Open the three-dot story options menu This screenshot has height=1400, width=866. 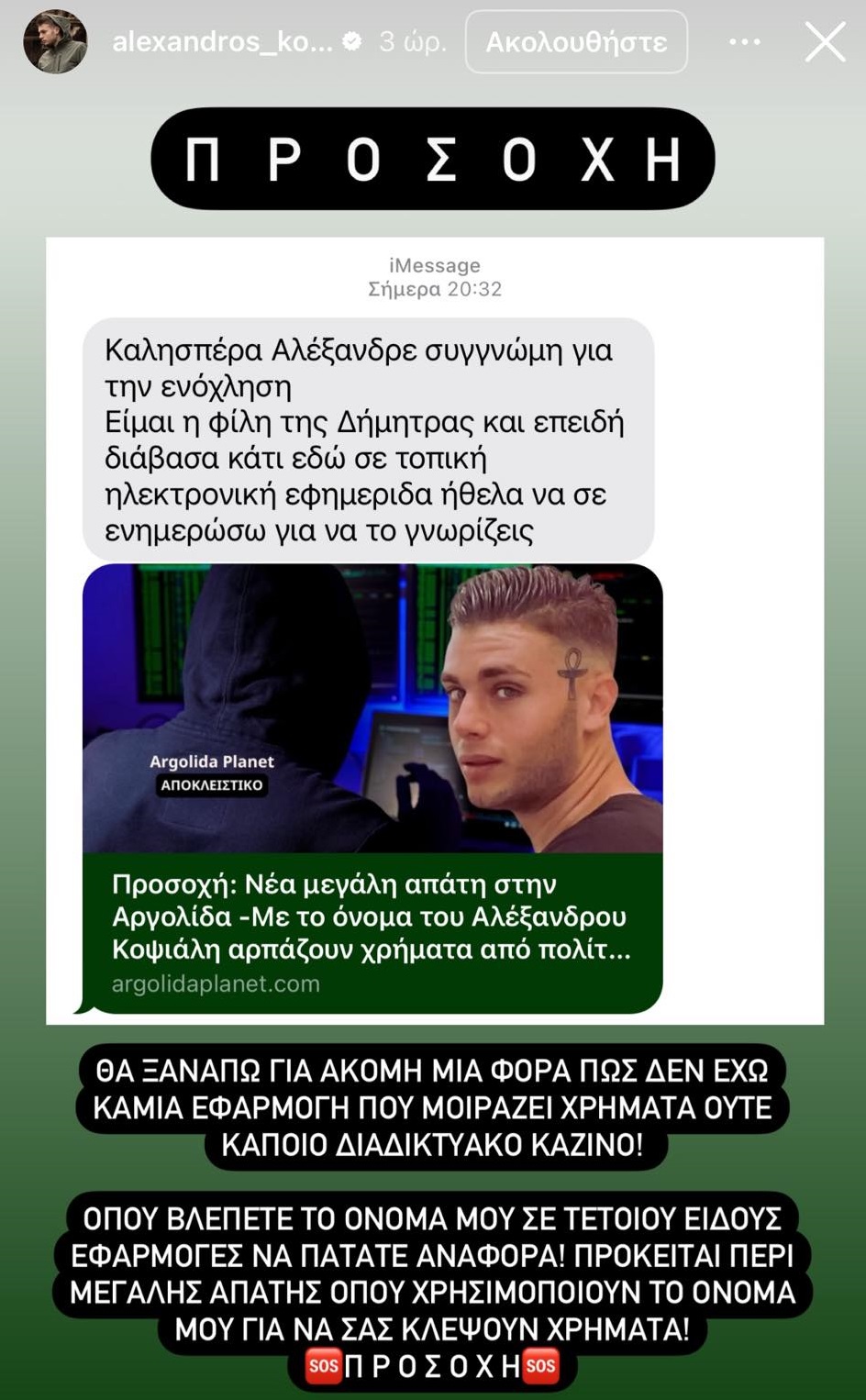coord(744,42)
